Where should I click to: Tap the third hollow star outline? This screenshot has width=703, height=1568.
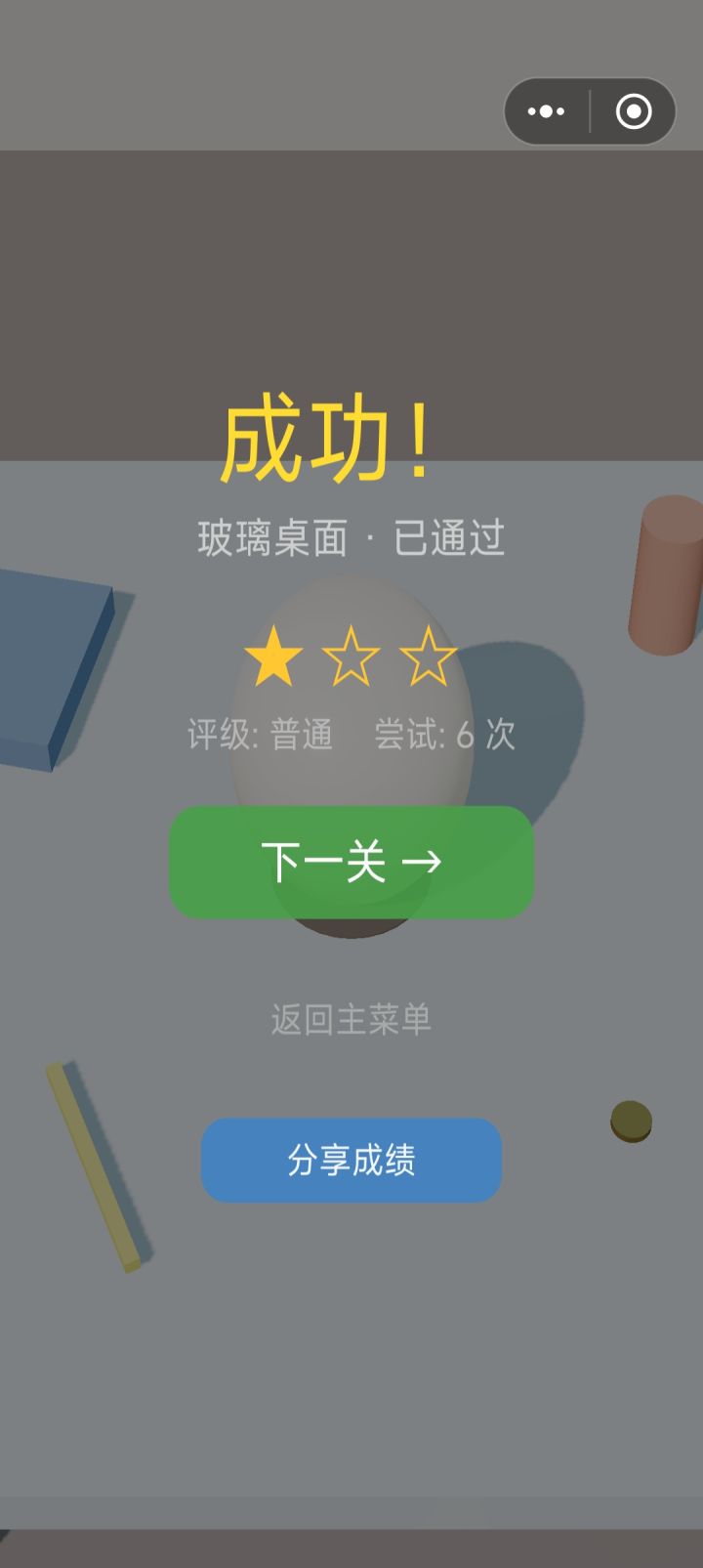point(430,655)
